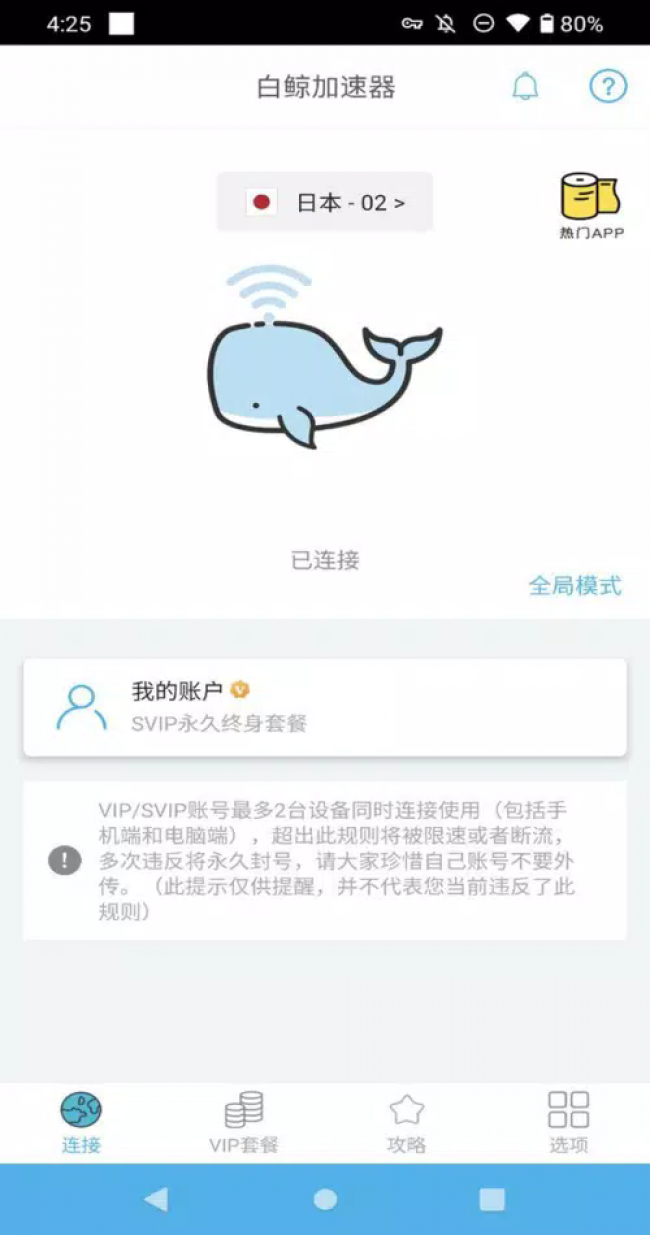Go back with the system back button
The height and width of the screenshot is (1235, 650).
pyautogui.click(x=156, y=1199)
